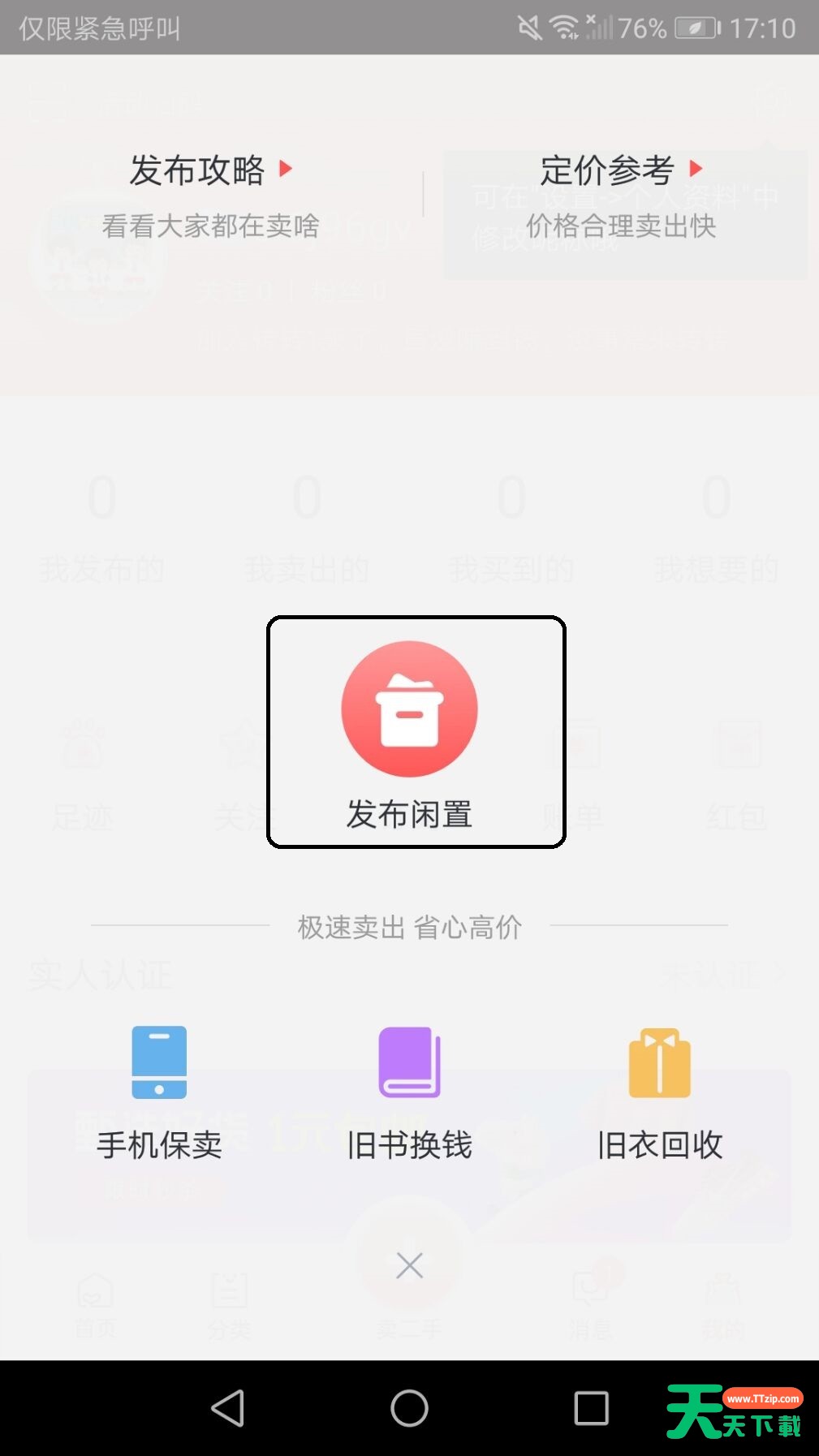Select the 手机保卖 phone trade-in icon

point(159,1063)
